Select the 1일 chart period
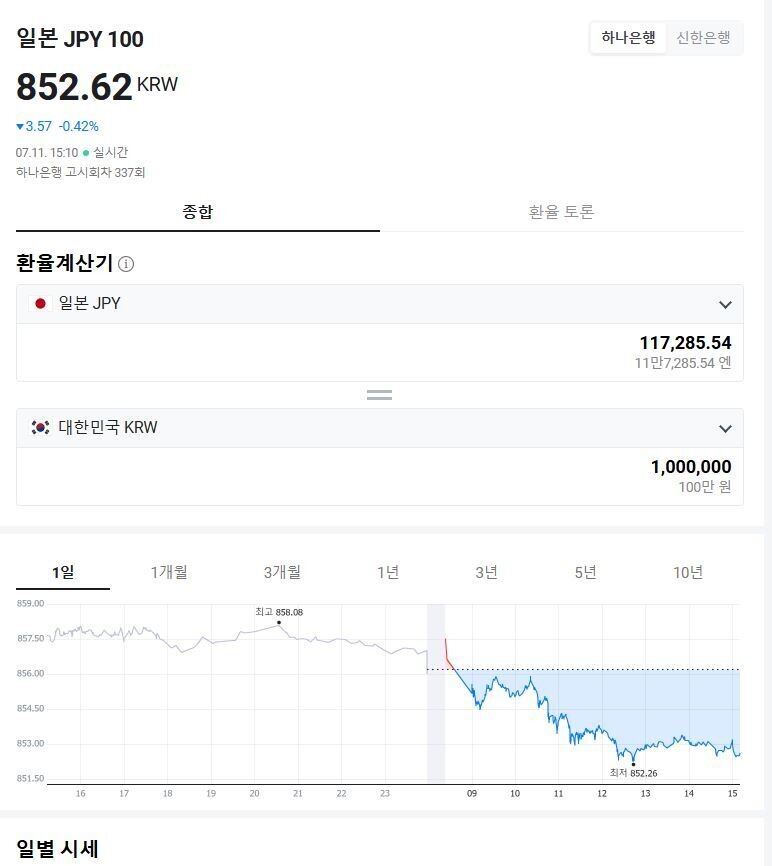Screen dimensions: 772x866 [63, 572]
